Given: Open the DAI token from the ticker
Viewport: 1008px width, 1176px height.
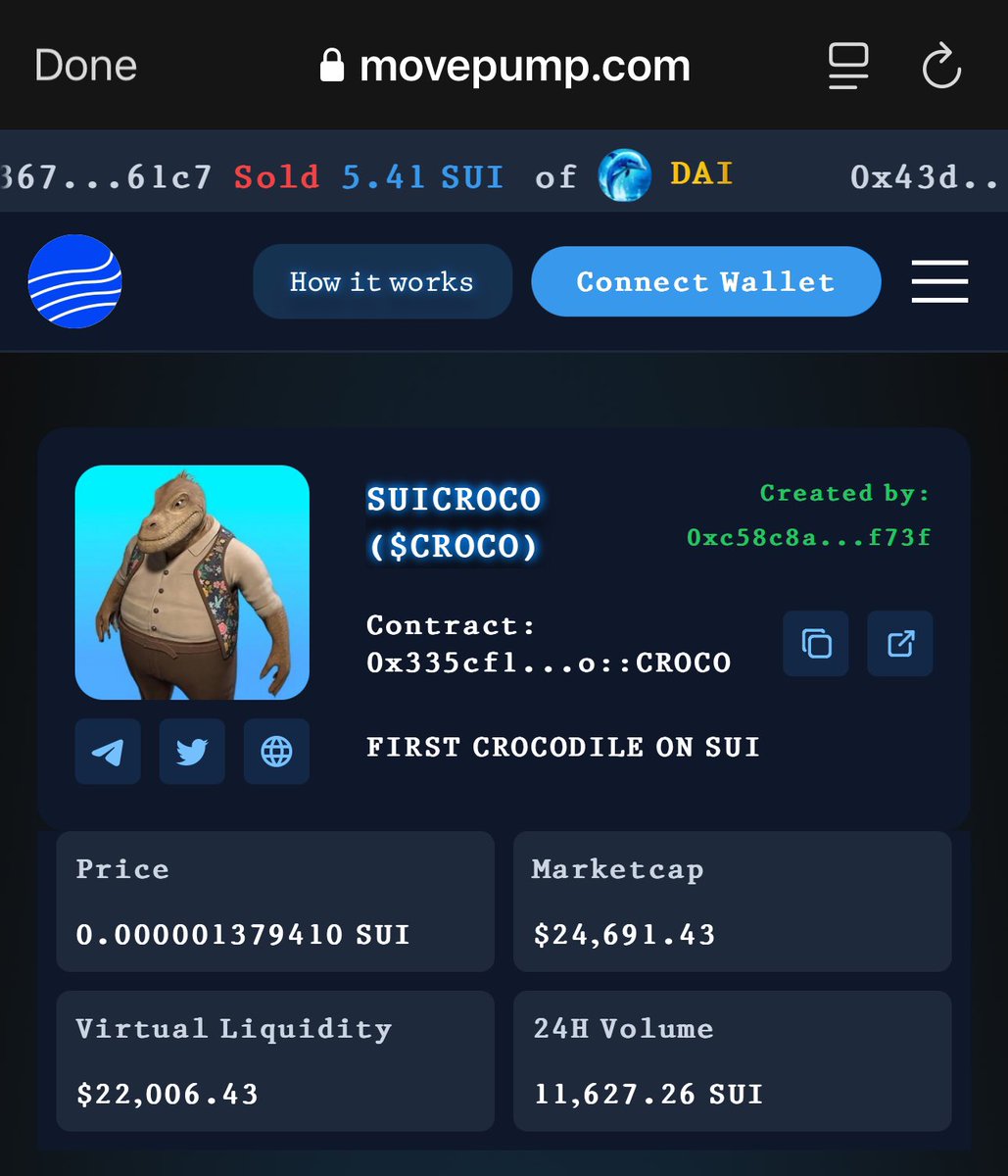Looking at the screenshot, I should coord(700,175).
